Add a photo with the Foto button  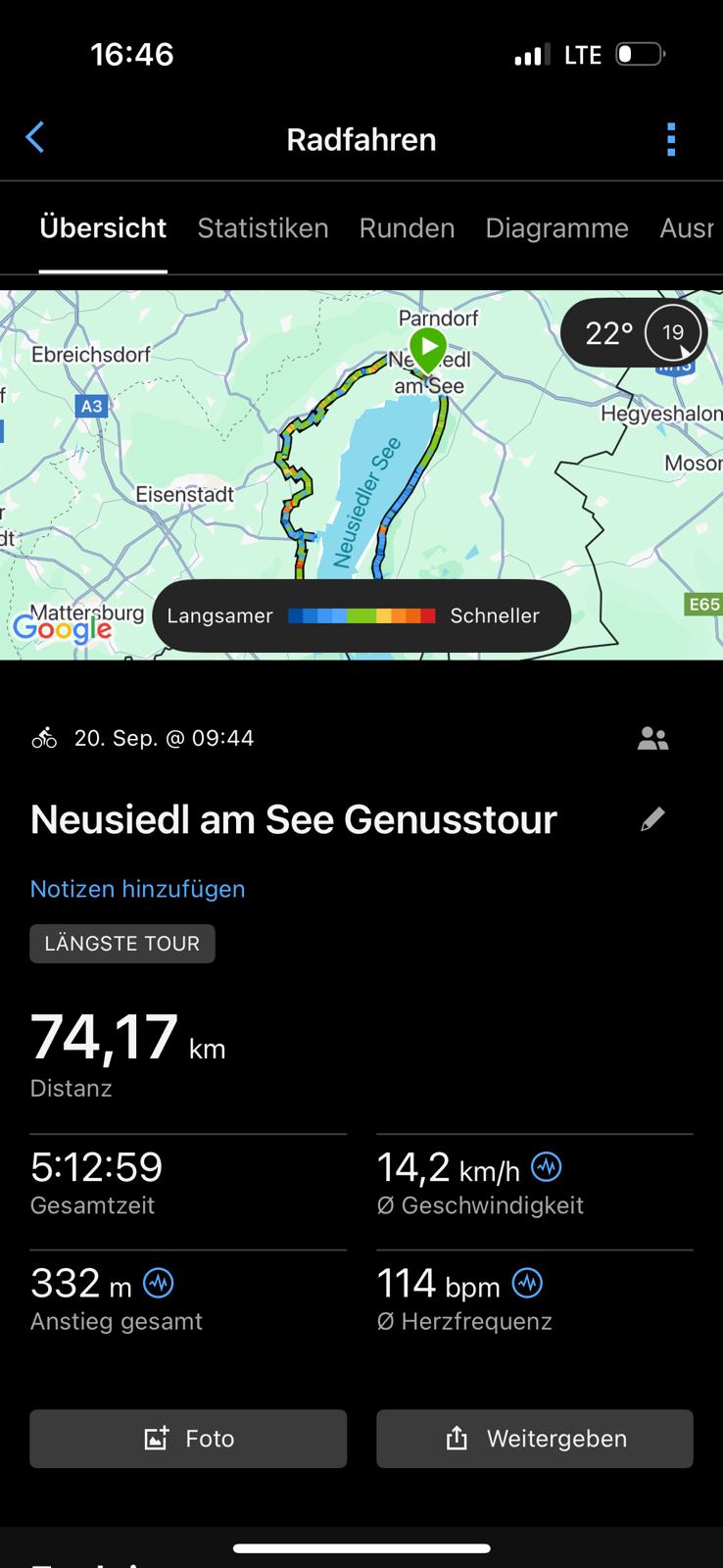[188, 1438]
